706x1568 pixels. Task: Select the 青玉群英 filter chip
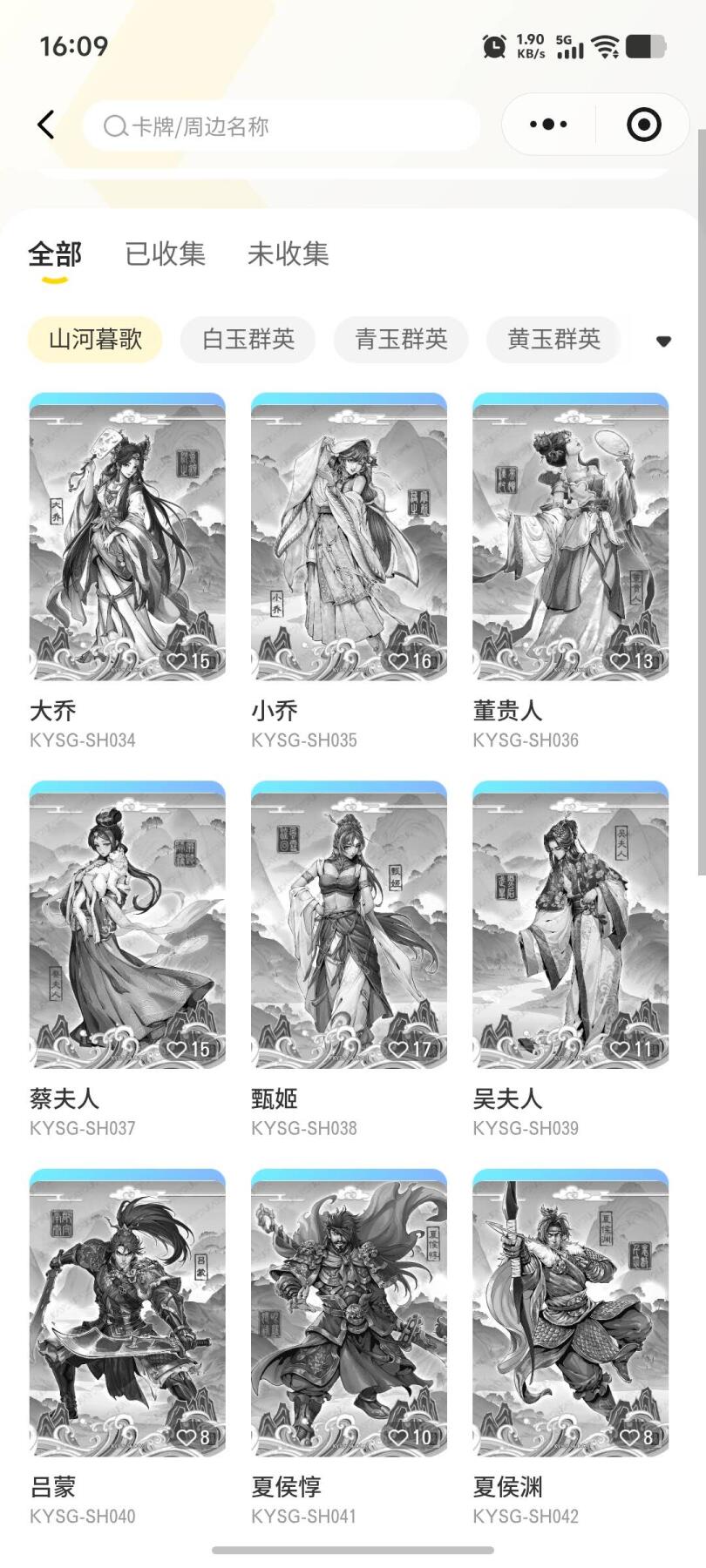pos(400,340)
